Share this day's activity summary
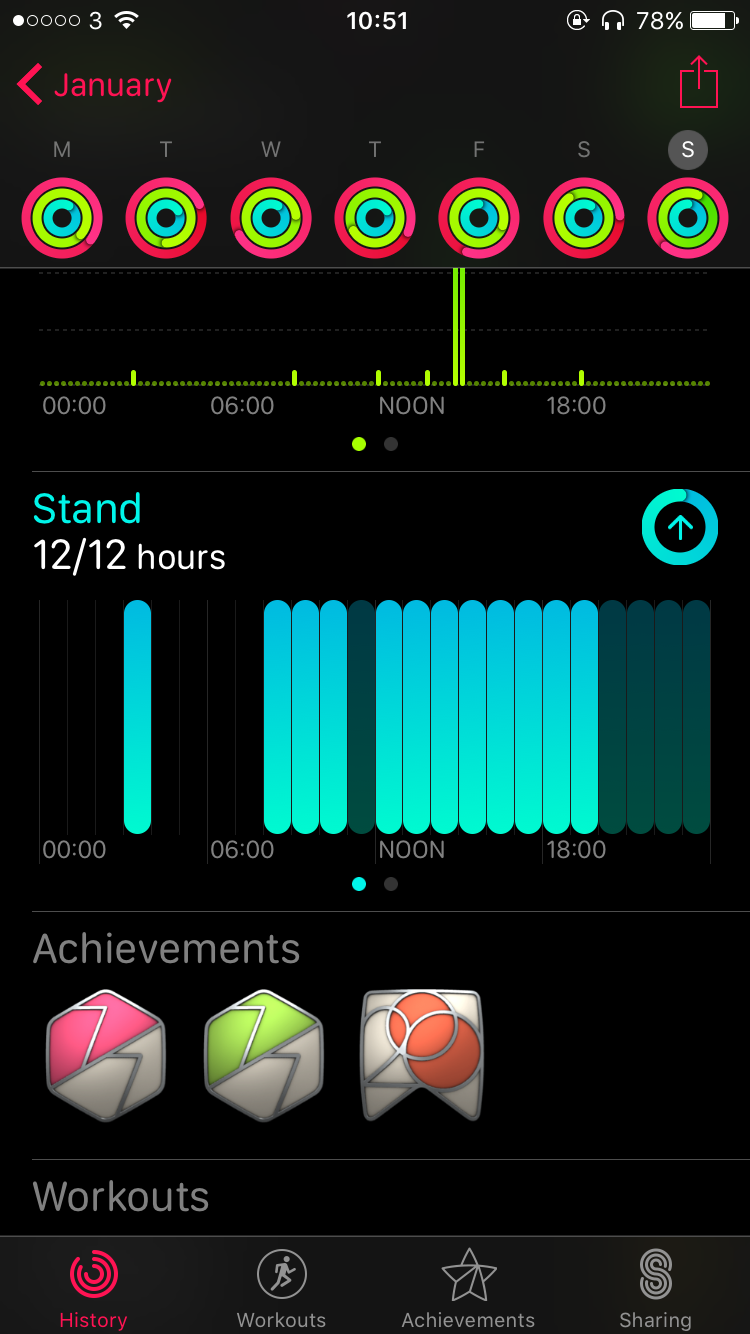 pyautogui.click(x=699, y=82)
